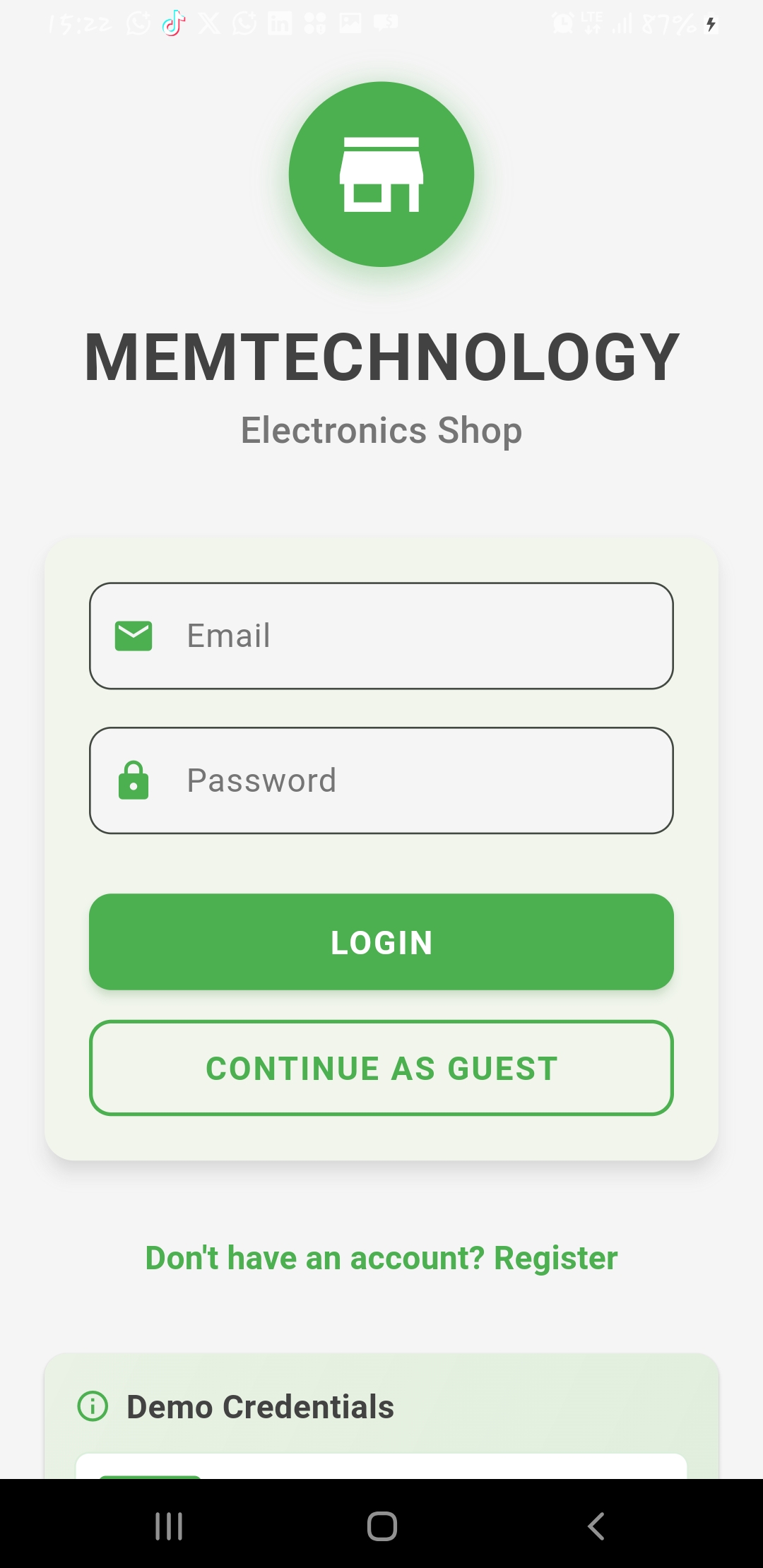Image resolution: width=763 pixels, height=1568 pixels.
Task: Click the envelope icon in the Email field
Action: tap(135, 635)
